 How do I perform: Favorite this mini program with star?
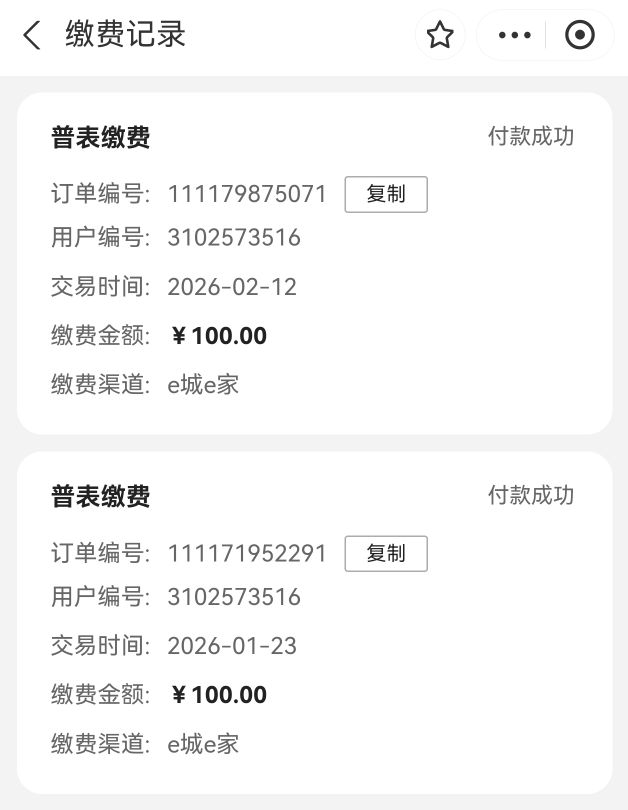tap(440, 36)
